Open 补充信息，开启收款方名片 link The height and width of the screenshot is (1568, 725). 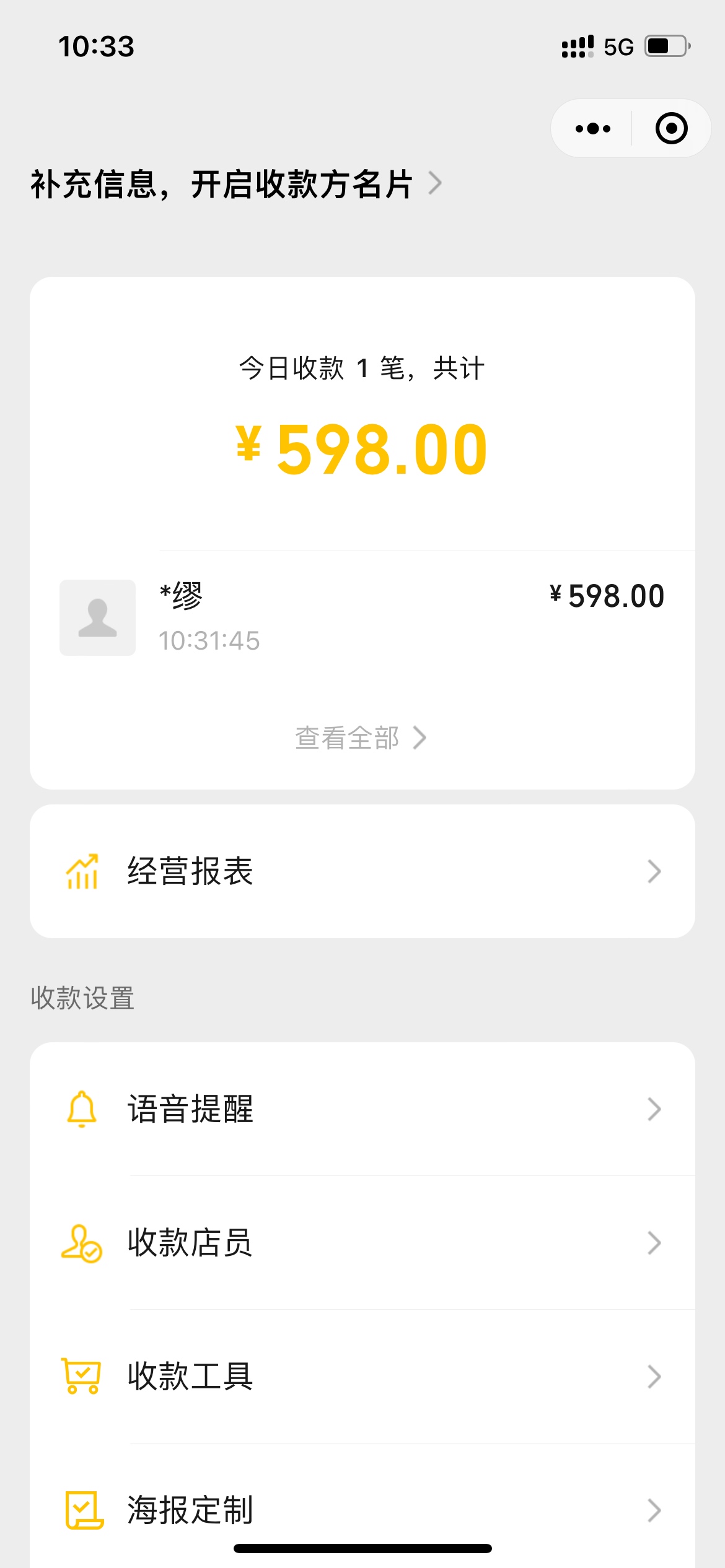click(235, 184)
